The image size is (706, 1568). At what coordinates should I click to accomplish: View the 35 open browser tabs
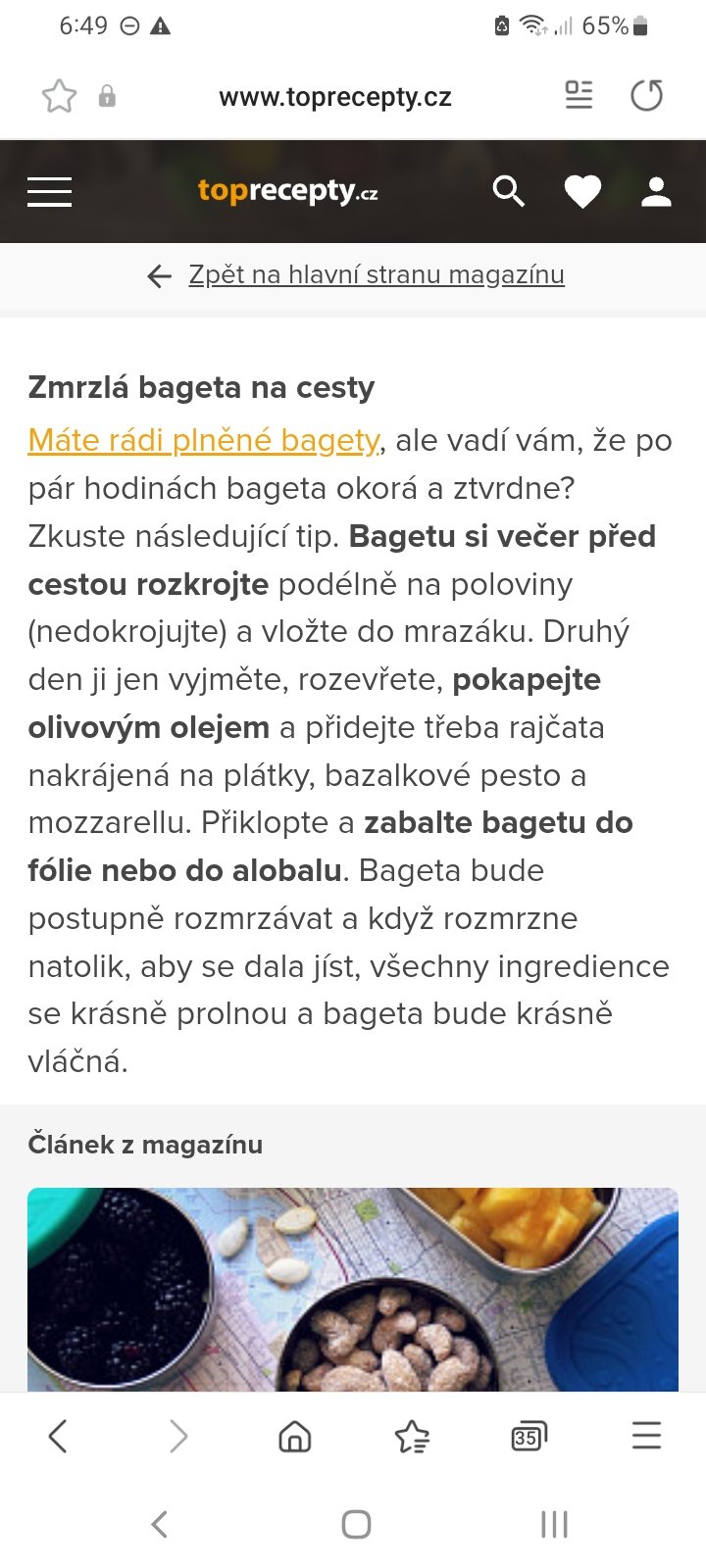(x=529, y=1437)
